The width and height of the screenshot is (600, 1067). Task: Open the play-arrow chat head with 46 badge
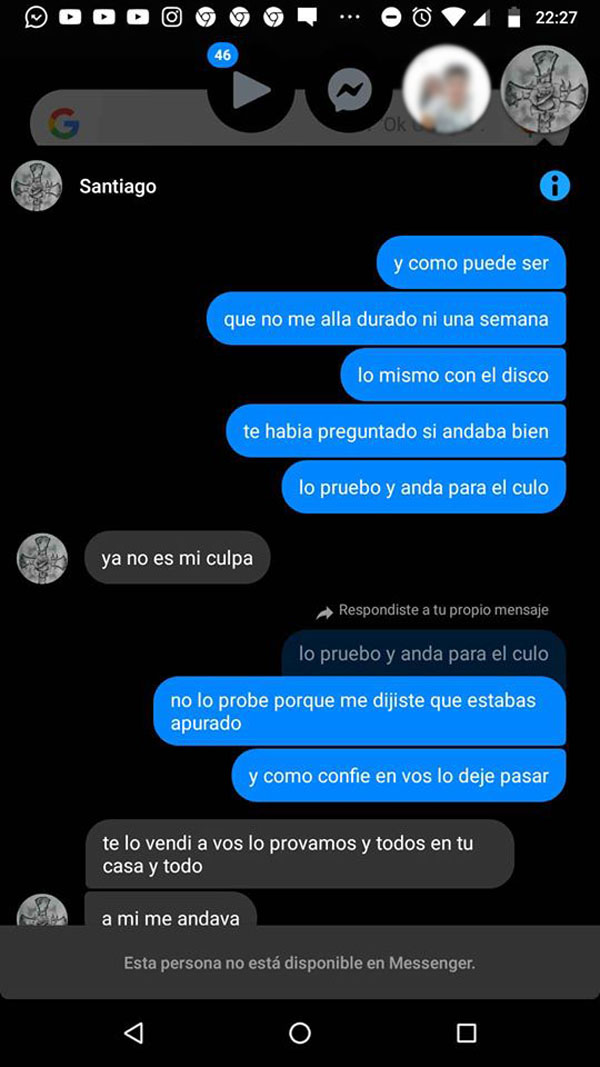pos(250,91)
